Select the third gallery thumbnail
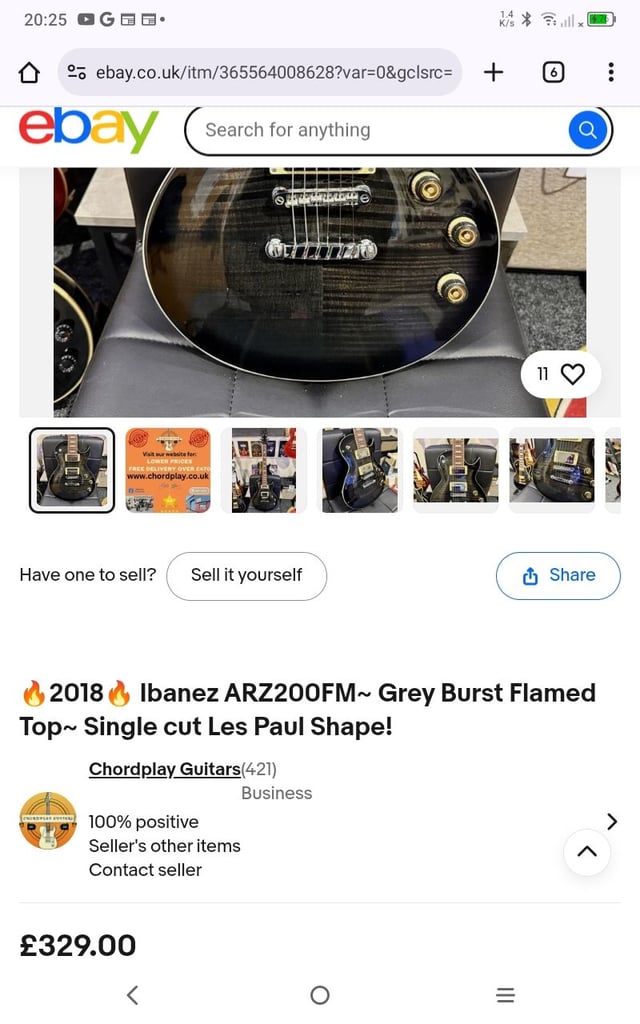Viewport: 640px width, 1024px height. 264,470
